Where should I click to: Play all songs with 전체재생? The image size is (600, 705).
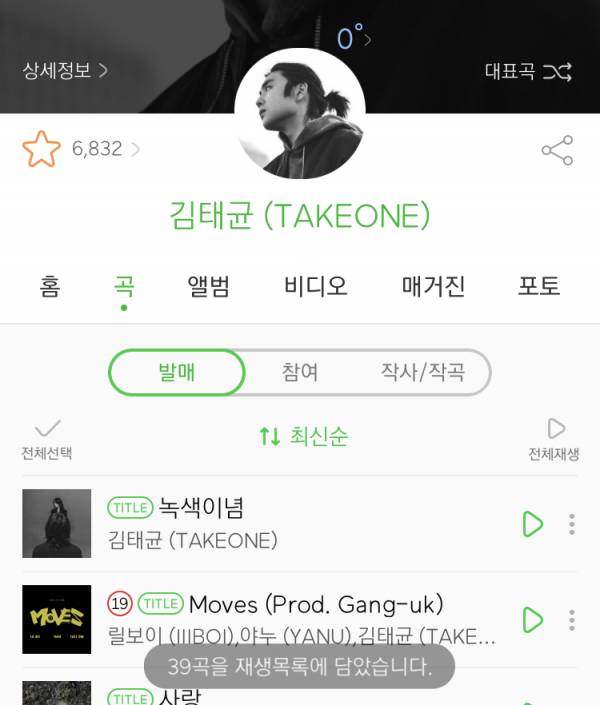pyautogui.click(x=554, y=439)
